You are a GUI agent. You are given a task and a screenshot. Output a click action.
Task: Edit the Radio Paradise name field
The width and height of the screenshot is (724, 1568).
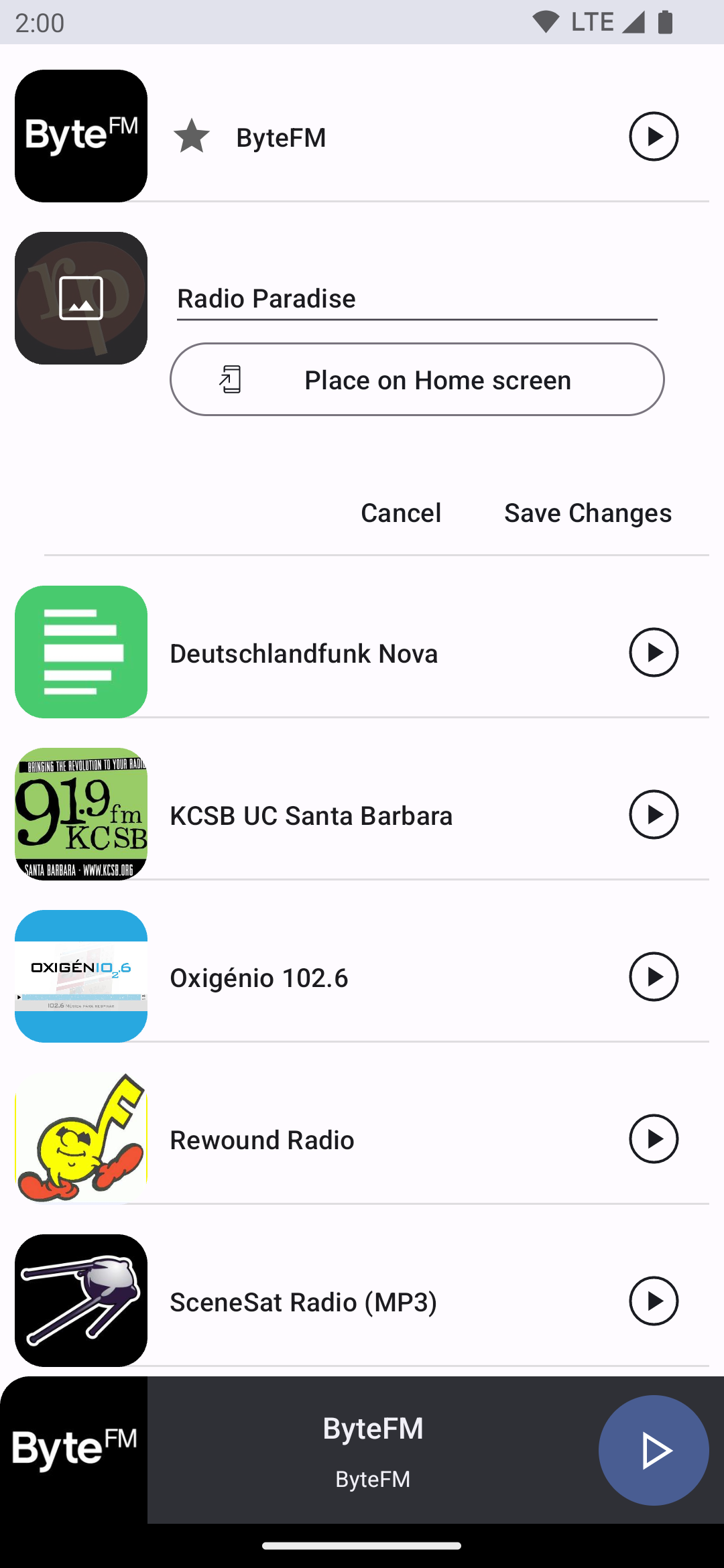tap(416, 299)
